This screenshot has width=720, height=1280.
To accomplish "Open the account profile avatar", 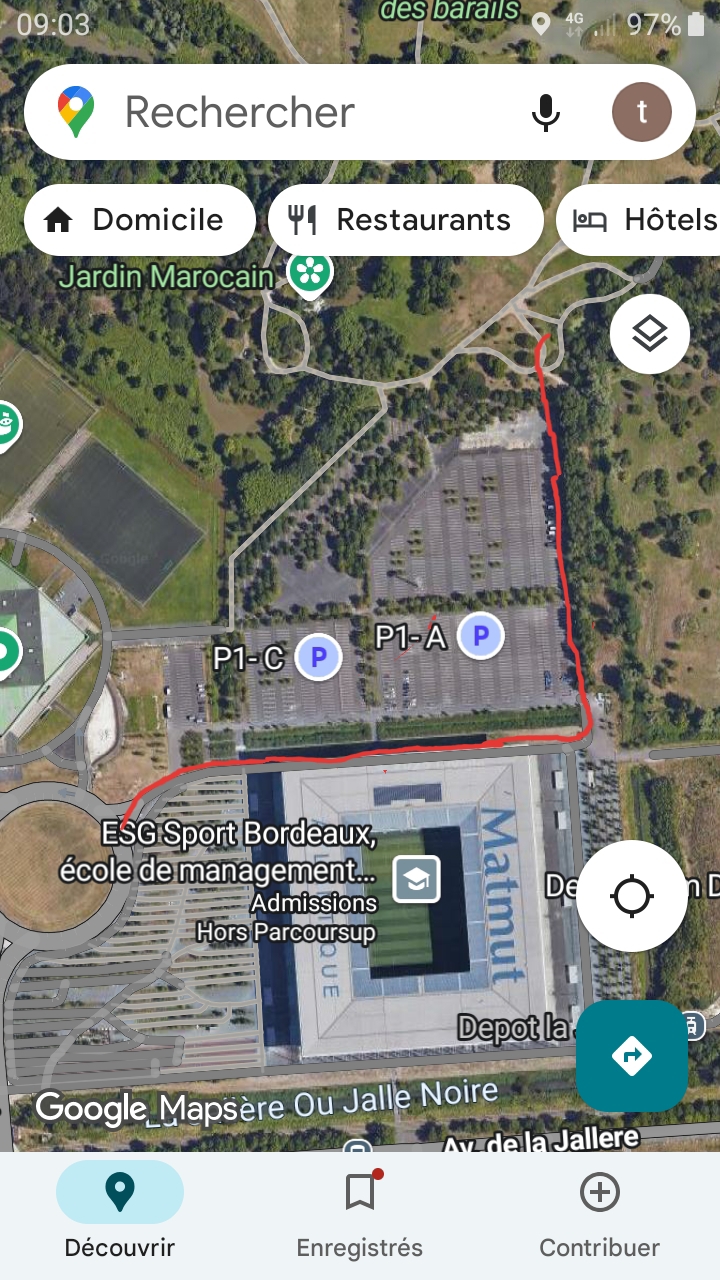I will tap(641, 112).
